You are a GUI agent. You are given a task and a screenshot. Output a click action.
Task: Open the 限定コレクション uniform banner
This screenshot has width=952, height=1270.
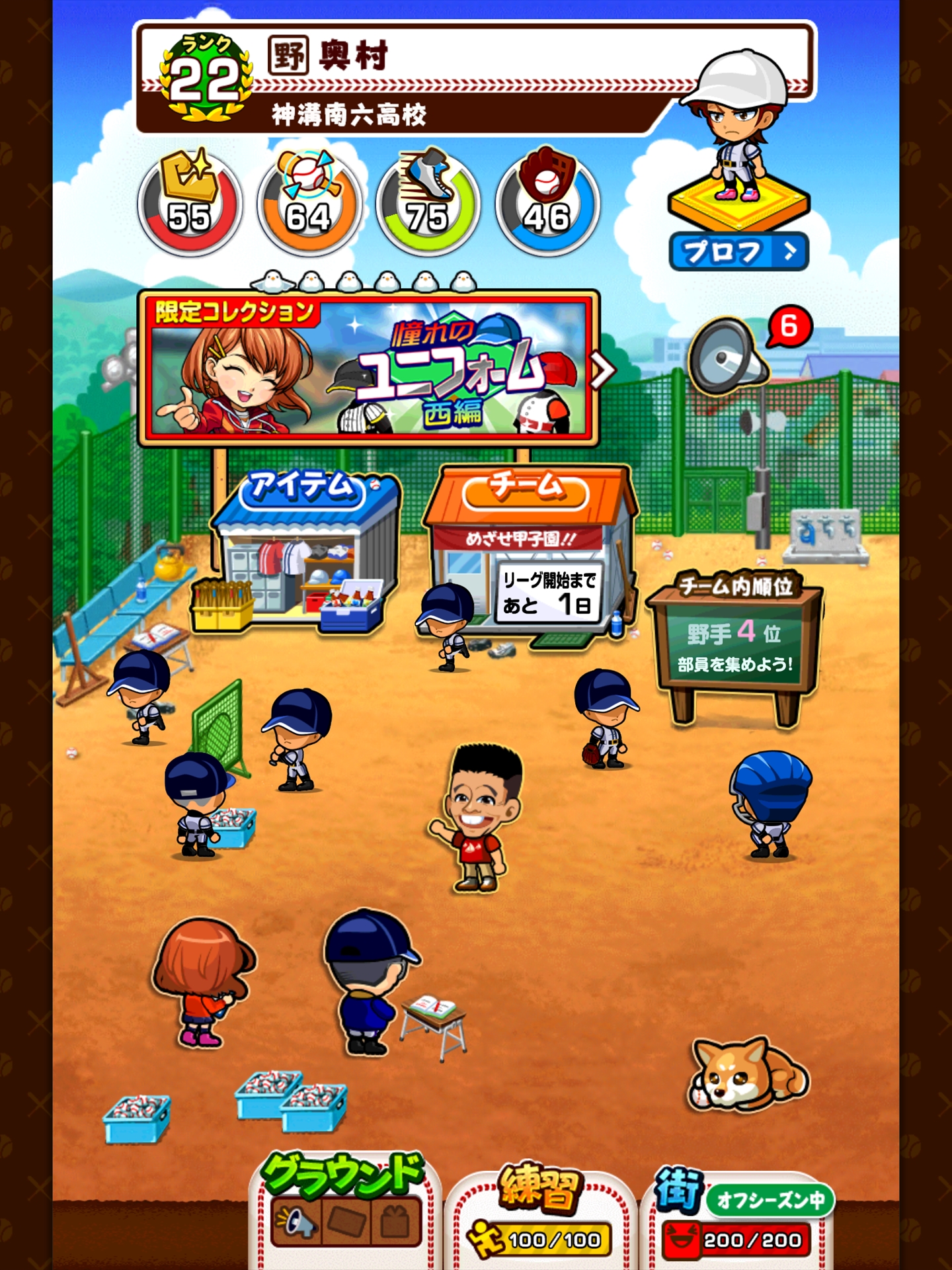click(x=368, y=368)
